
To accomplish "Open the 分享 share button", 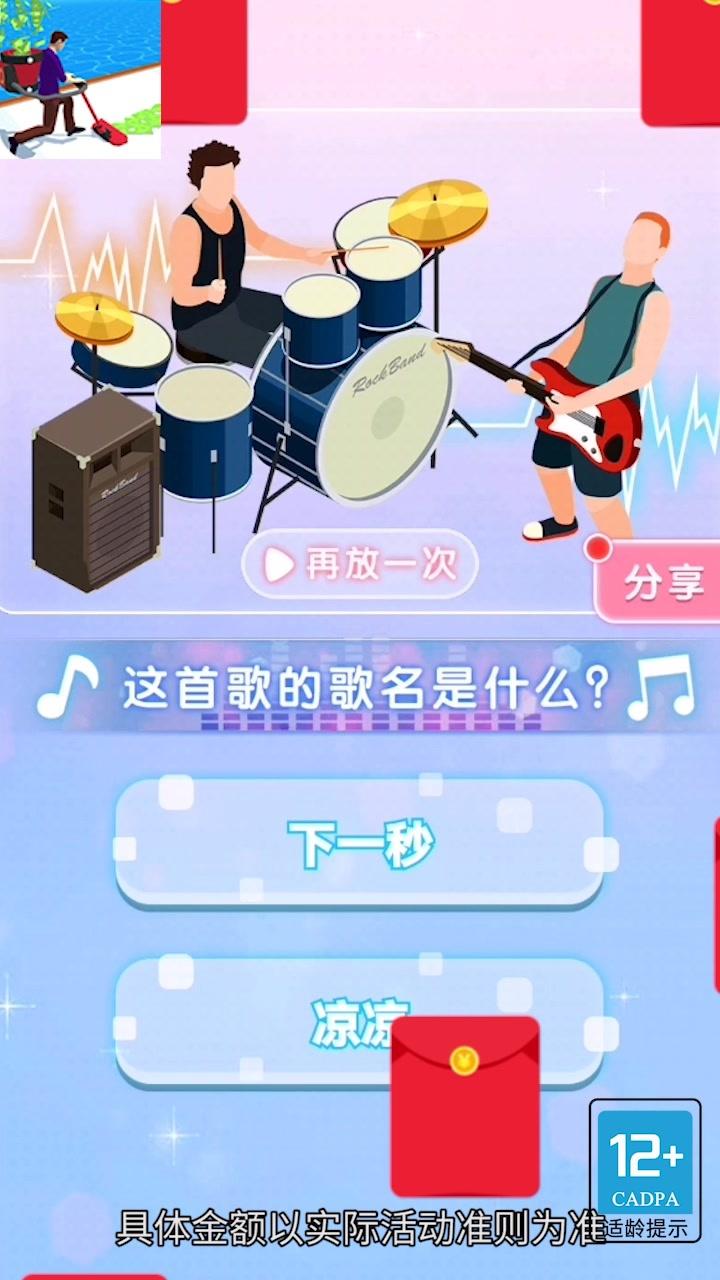I will 661,584.
